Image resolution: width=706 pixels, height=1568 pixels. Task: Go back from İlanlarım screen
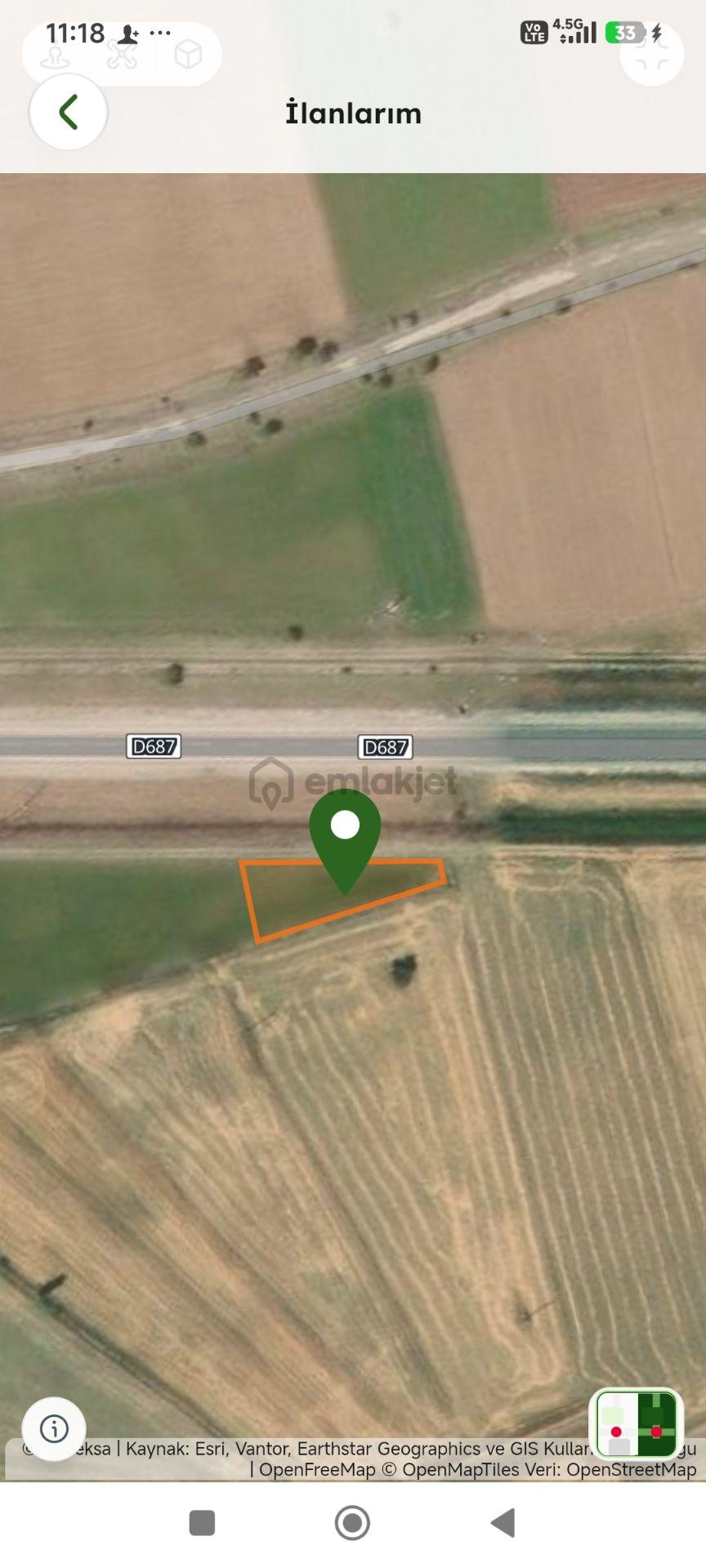pyautogui.click(x=69, y=112)
